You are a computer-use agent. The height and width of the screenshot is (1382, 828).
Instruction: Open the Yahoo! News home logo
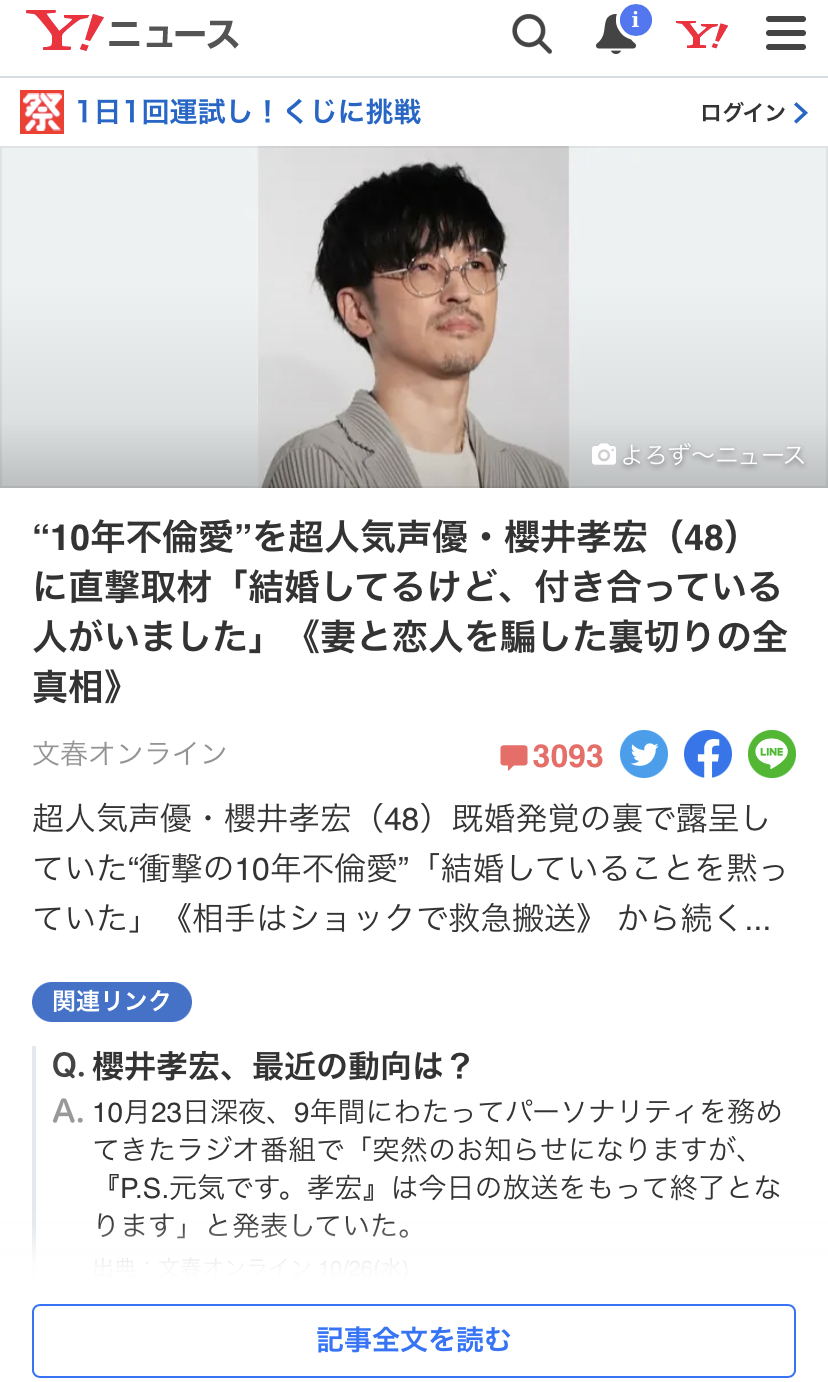(132, 34)
